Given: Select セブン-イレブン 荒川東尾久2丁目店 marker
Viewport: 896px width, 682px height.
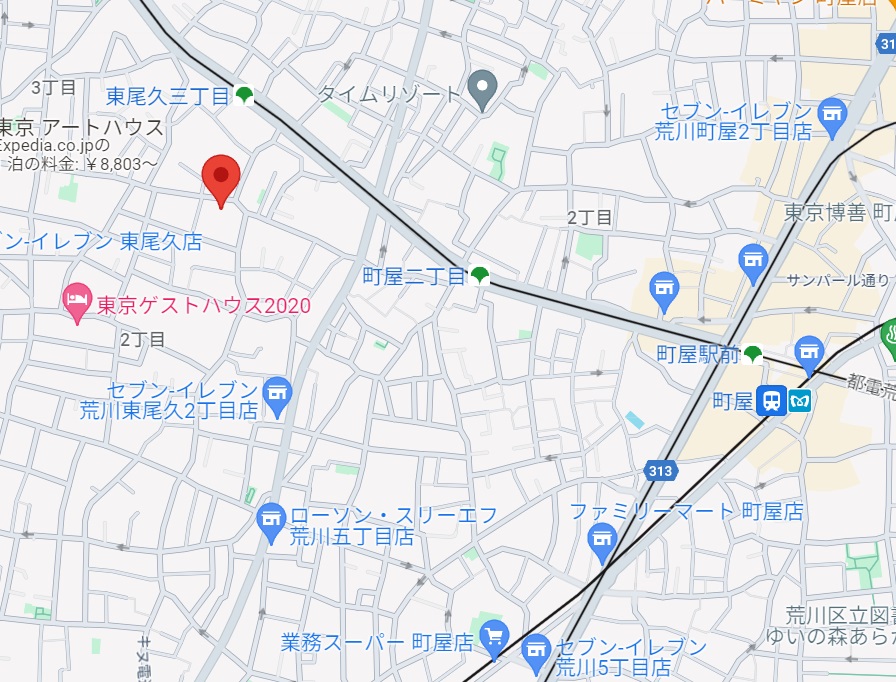Looking at the screenshot, I should tap(277, 390).
